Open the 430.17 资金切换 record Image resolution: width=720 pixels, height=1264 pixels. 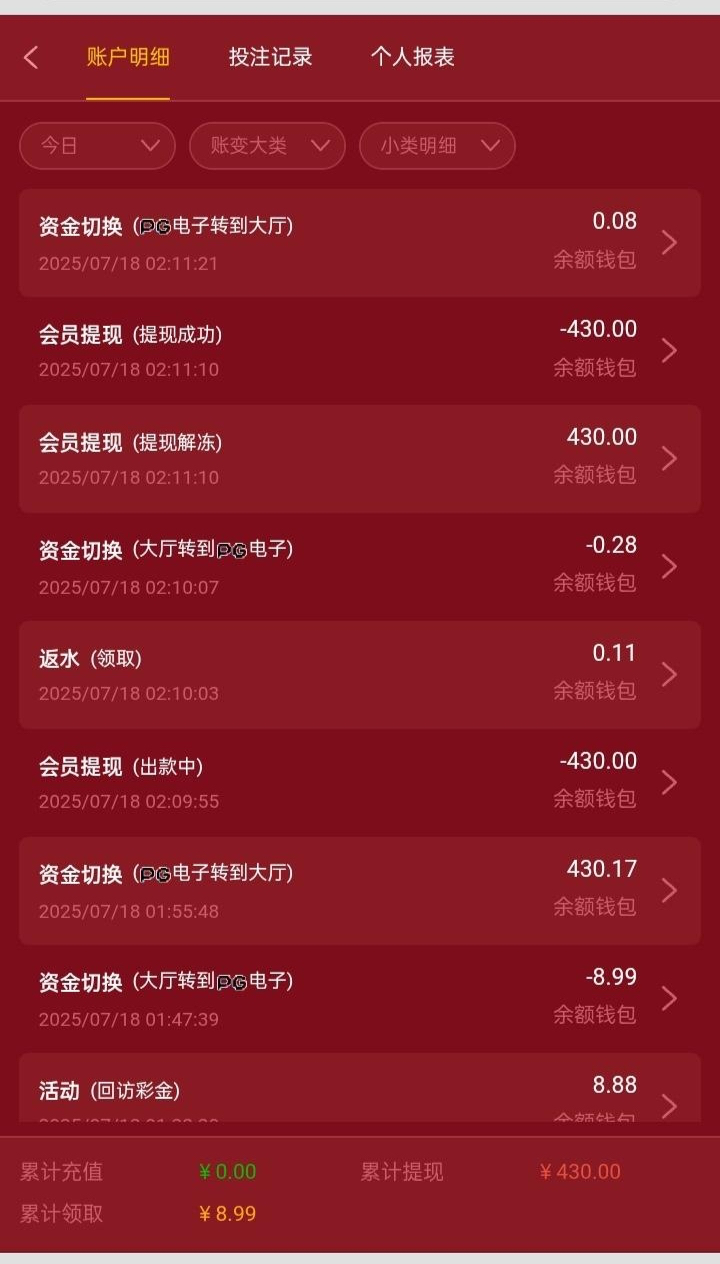tap(360, 891)
